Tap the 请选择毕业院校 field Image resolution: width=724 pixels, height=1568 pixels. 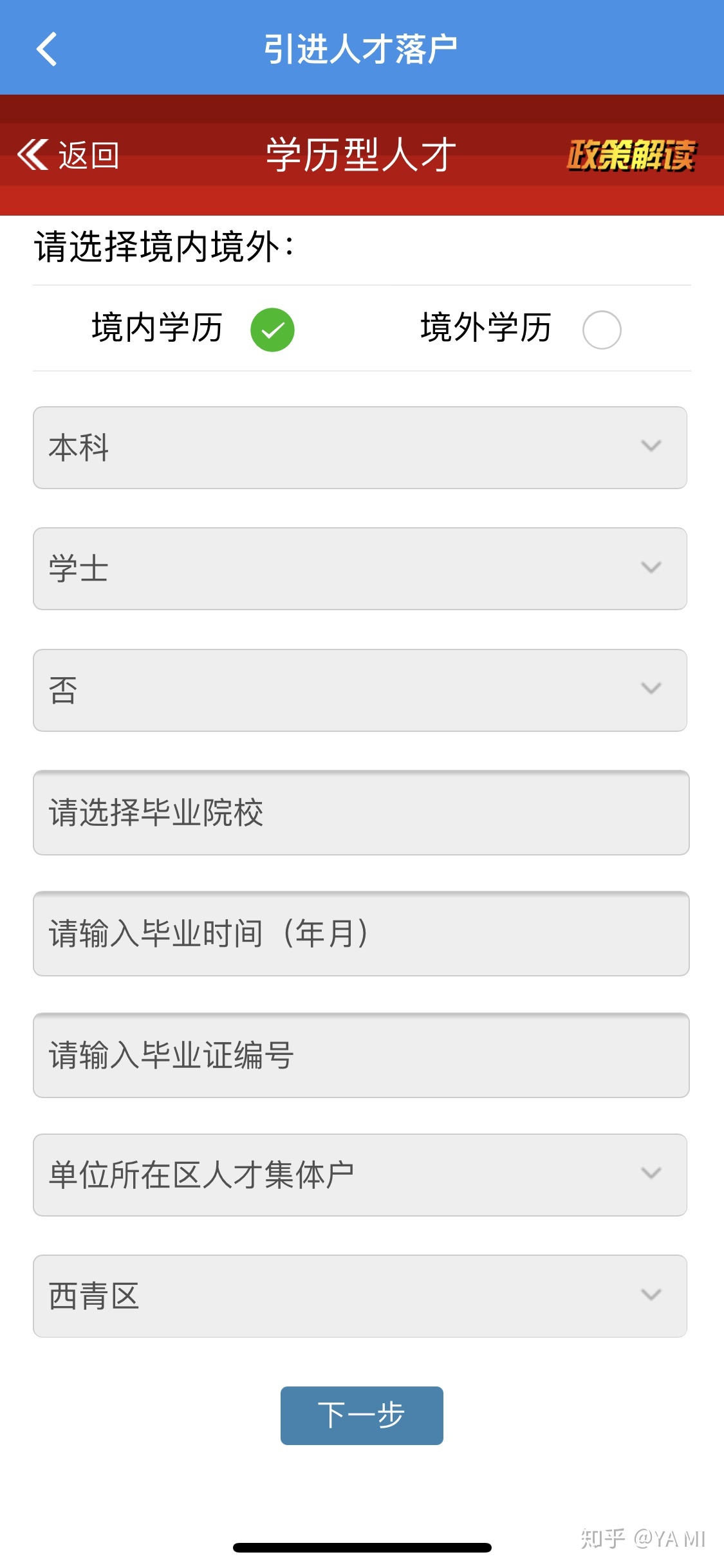(x=361, y=812)
